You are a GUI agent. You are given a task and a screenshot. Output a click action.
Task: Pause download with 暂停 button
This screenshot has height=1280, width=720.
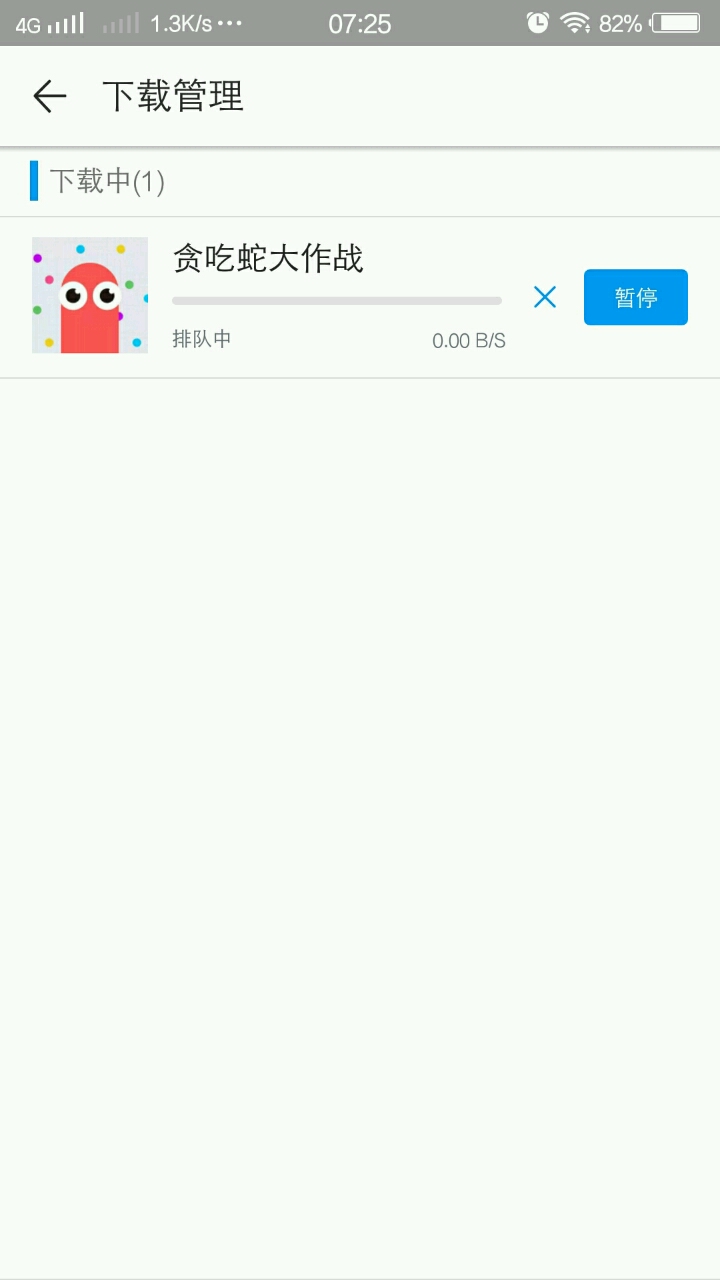point(636,297)
